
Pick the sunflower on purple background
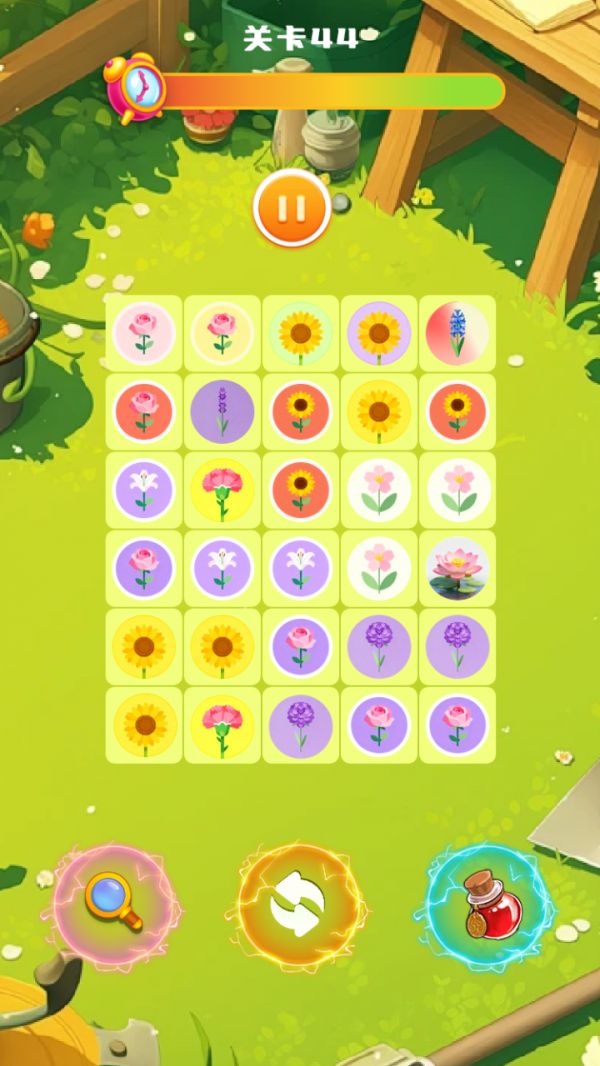tap(379, 334)
